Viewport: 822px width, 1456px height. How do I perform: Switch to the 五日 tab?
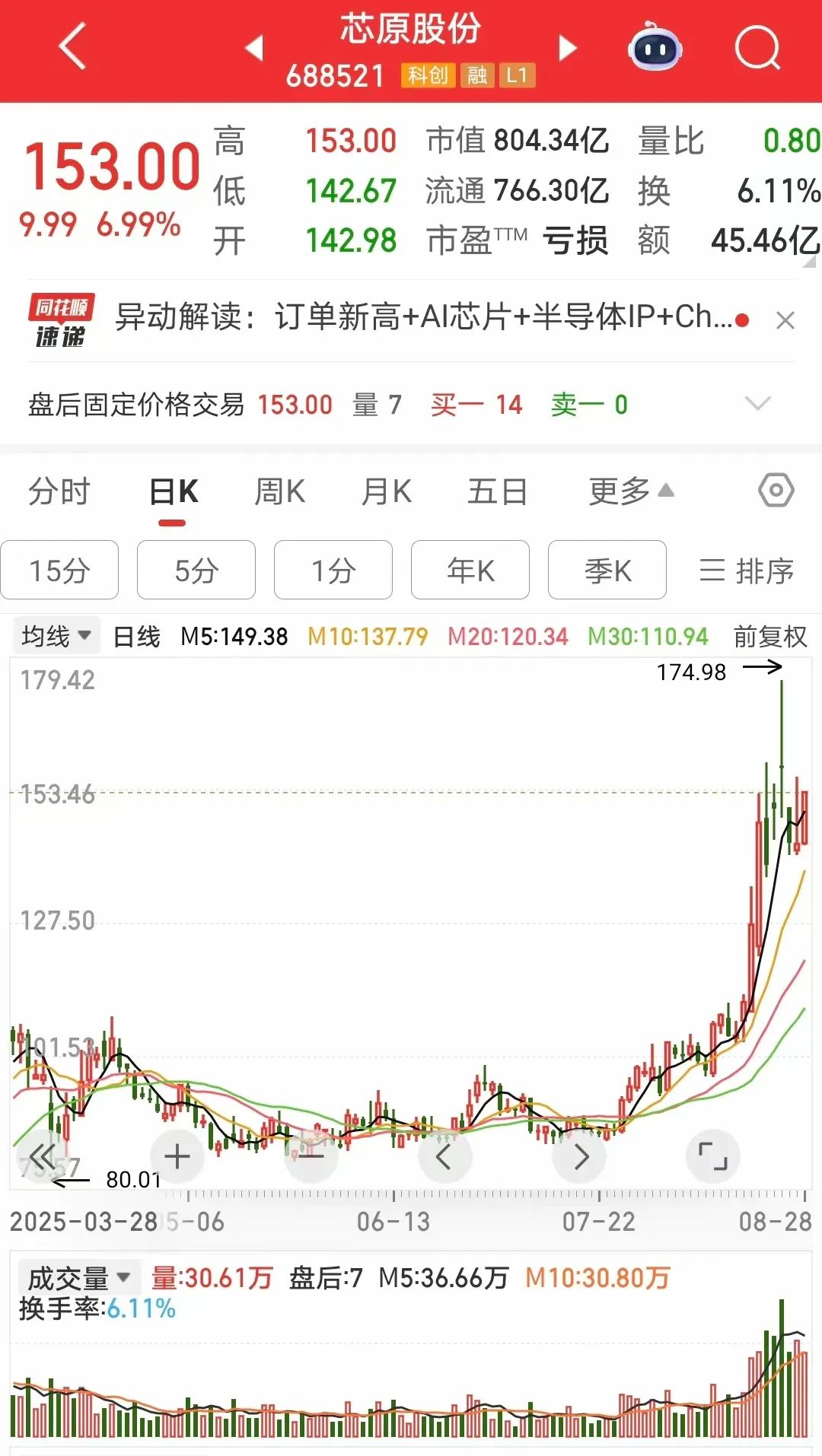pyautogui.click(x=497, y=491)
